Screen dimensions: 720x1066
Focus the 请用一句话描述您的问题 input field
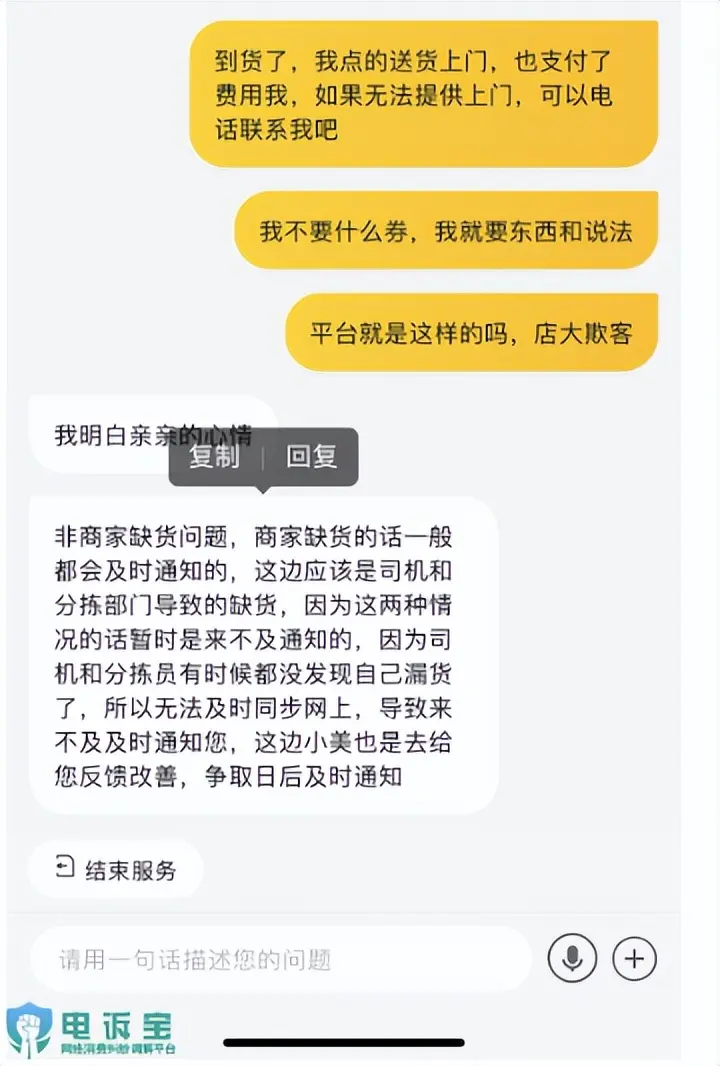(x=280, y=960)
